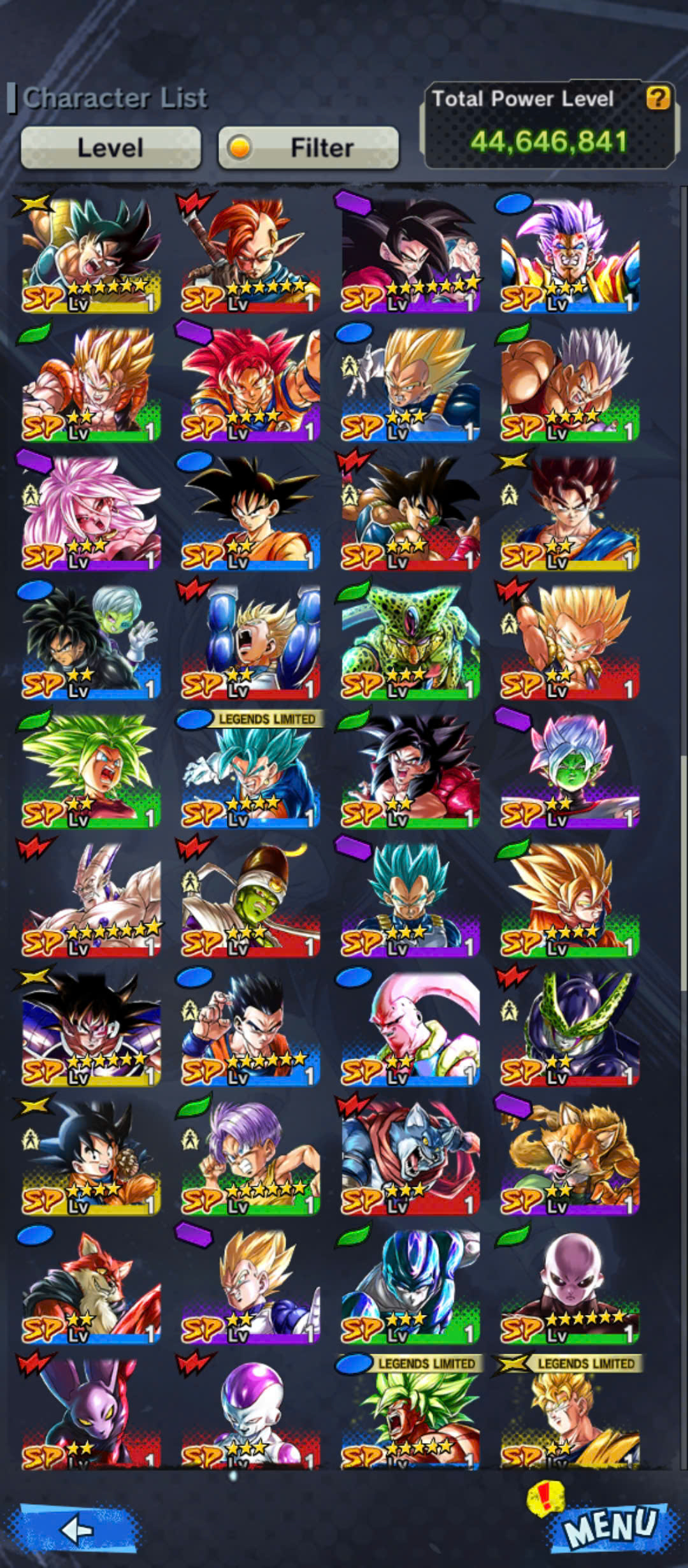Tap the Total Power Level help icon
This screenshot has height=1568, width=688.
click(658, 98)
